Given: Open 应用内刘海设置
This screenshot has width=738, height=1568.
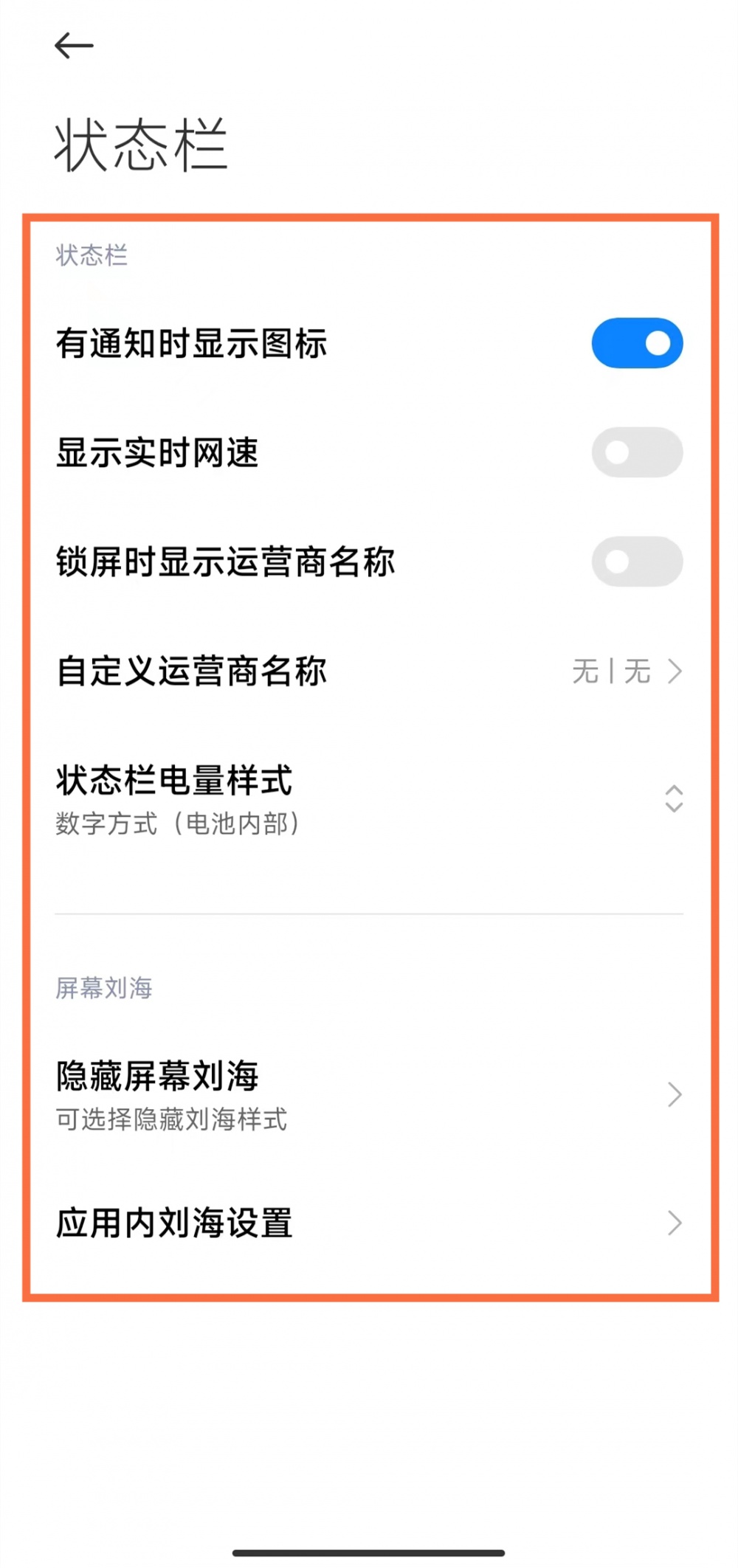Looking at the screenshot, I should pos(369,1223).
